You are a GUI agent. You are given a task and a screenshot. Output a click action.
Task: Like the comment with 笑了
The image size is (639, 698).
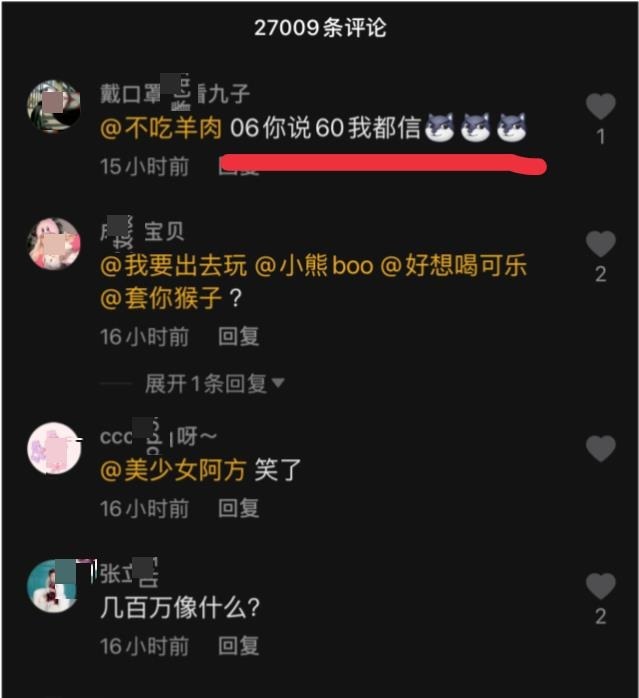tap(600, 449)
